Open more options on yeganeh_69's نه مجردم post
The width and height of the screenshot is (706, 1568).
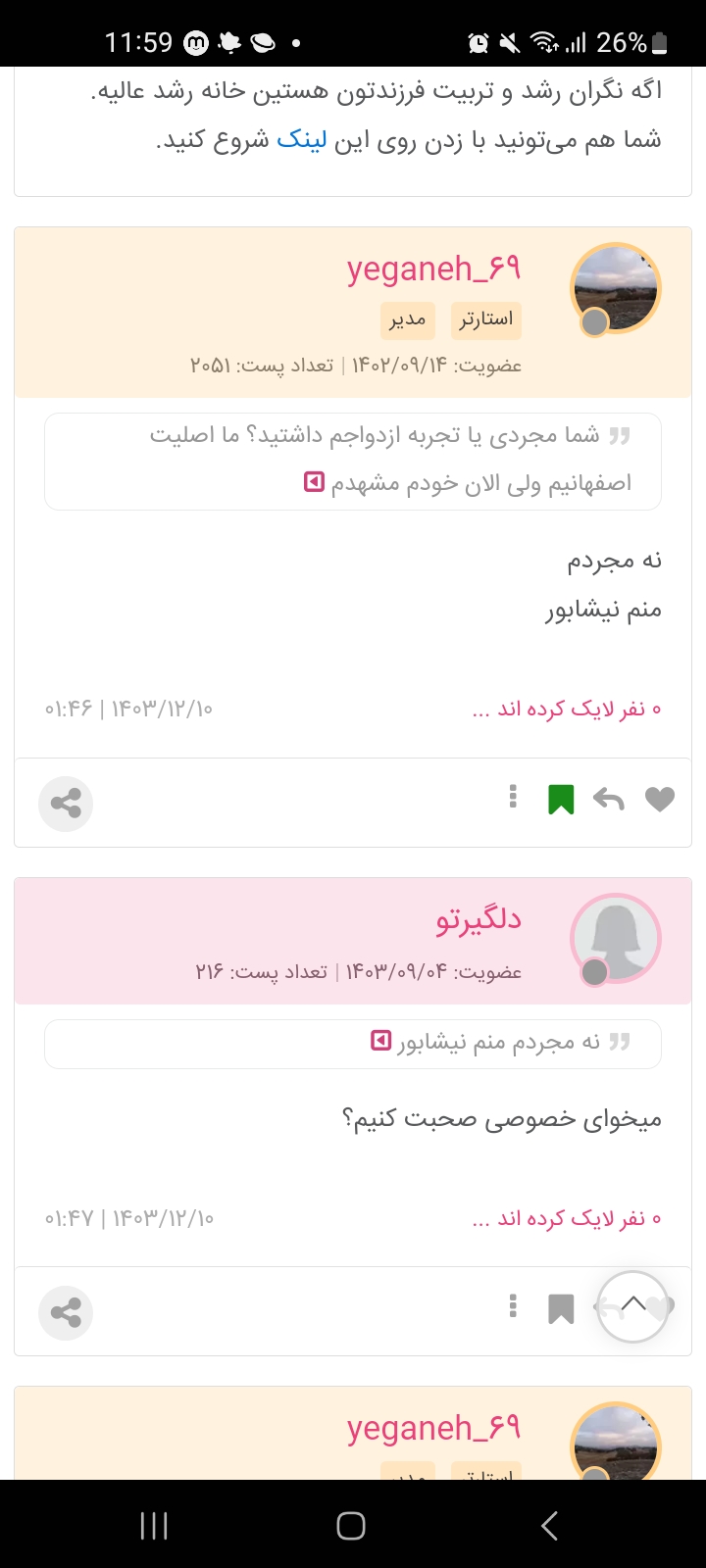(513, 798)
